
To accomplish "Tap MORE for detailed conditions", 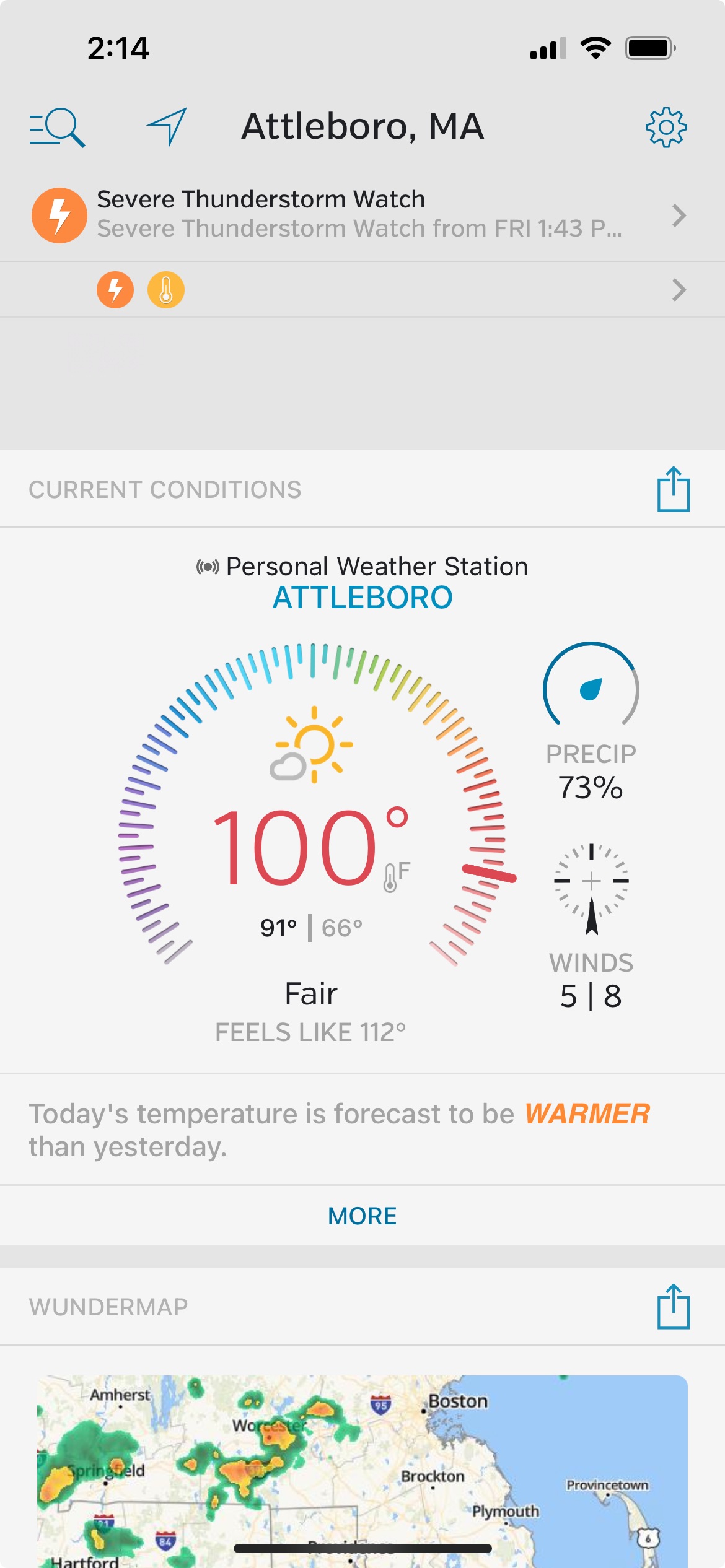I will pyautogui.click(x=362, y=1216).
